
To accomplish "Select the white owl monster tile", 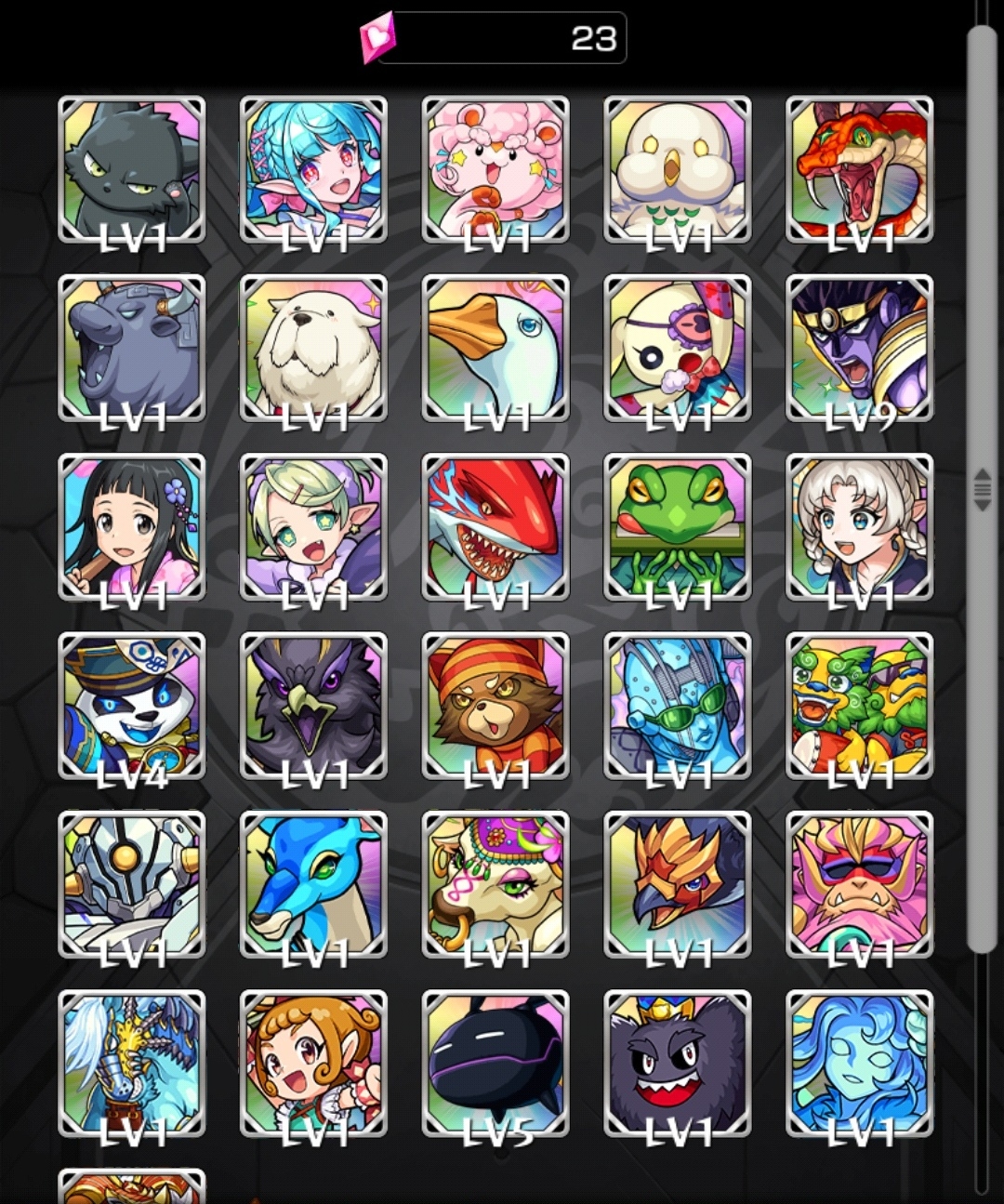I will (x=678, y=170).
